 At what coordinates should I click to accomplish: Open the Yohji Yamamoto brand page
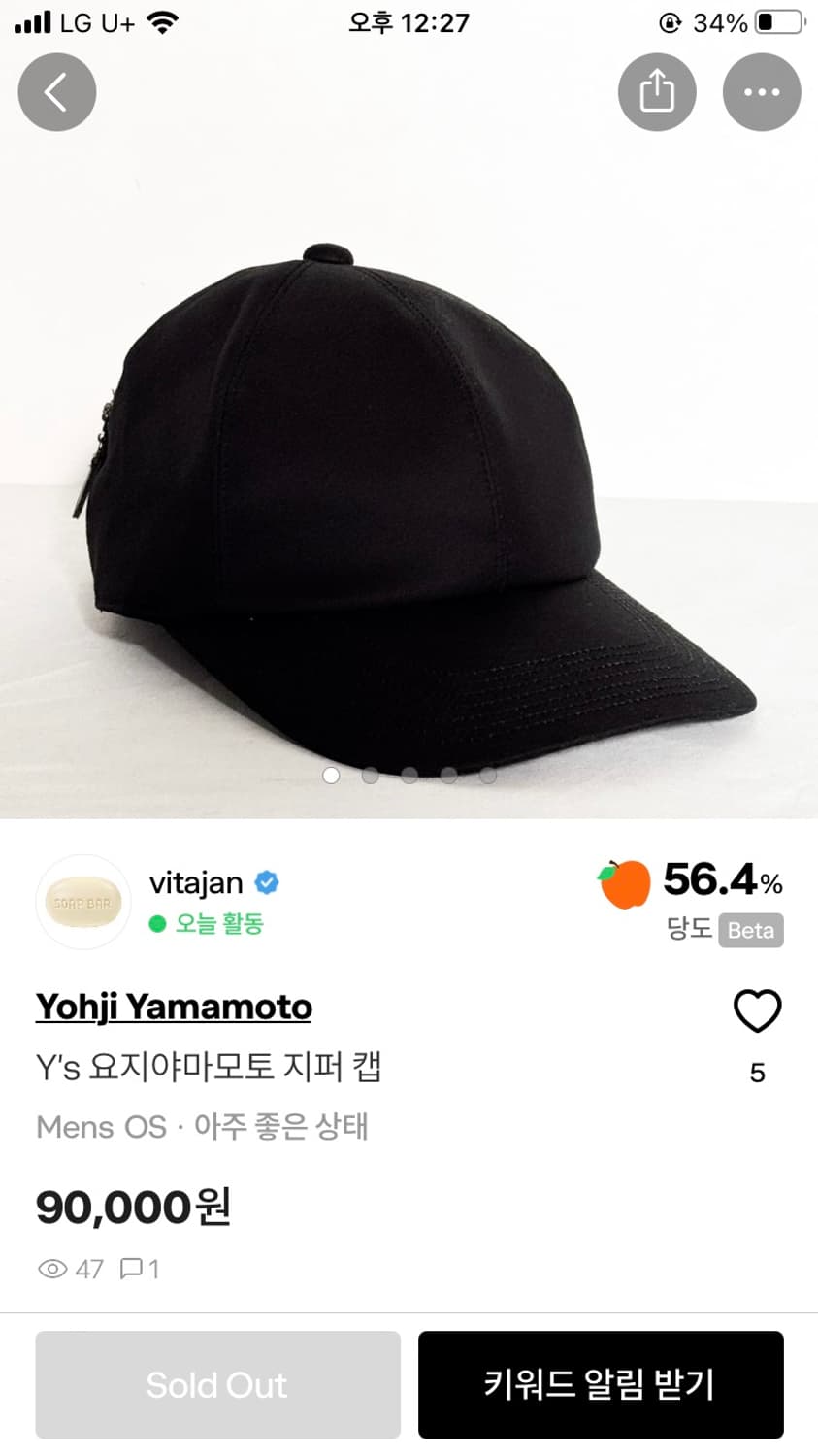tap(173, 1008)
